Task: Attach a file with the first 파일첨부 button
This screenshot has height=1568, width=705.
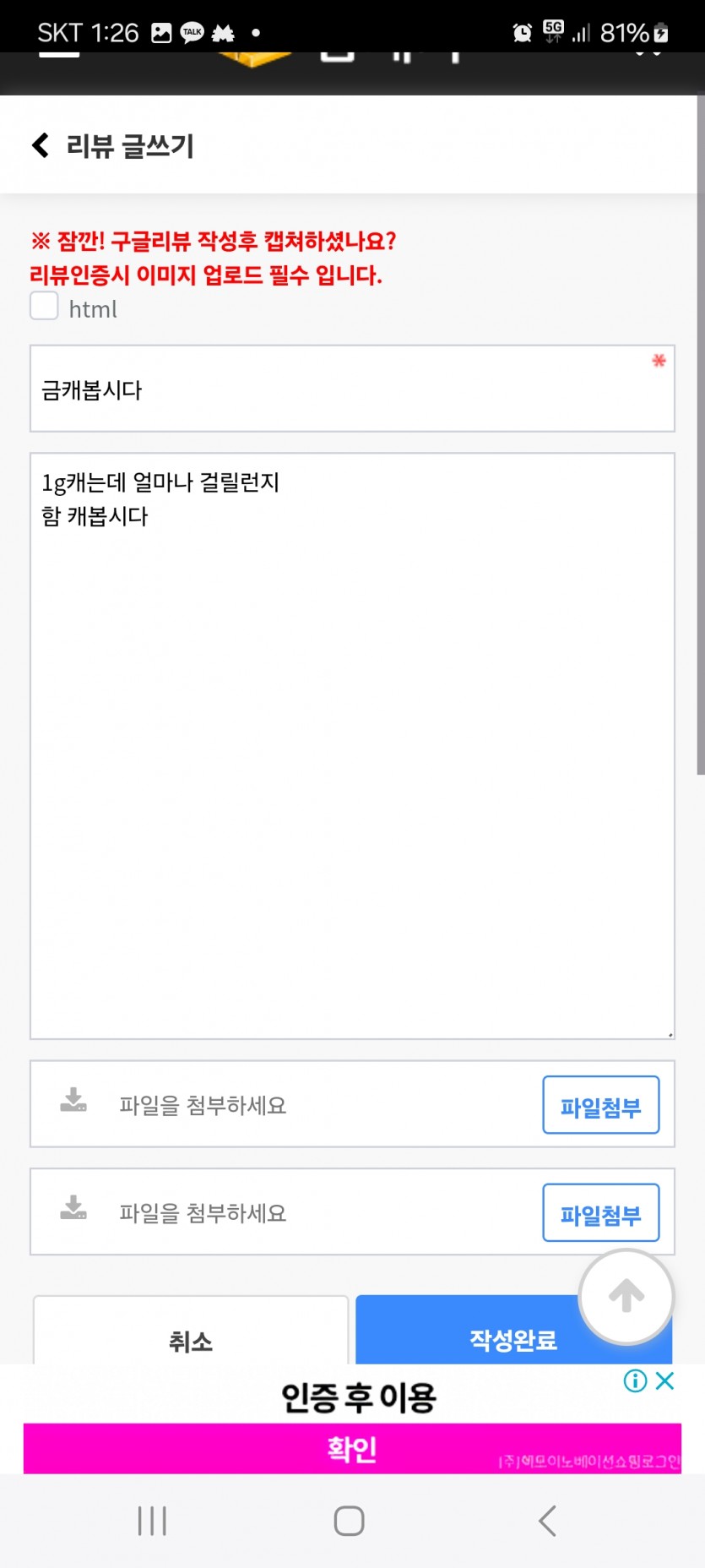Action: click(600, 1105)
